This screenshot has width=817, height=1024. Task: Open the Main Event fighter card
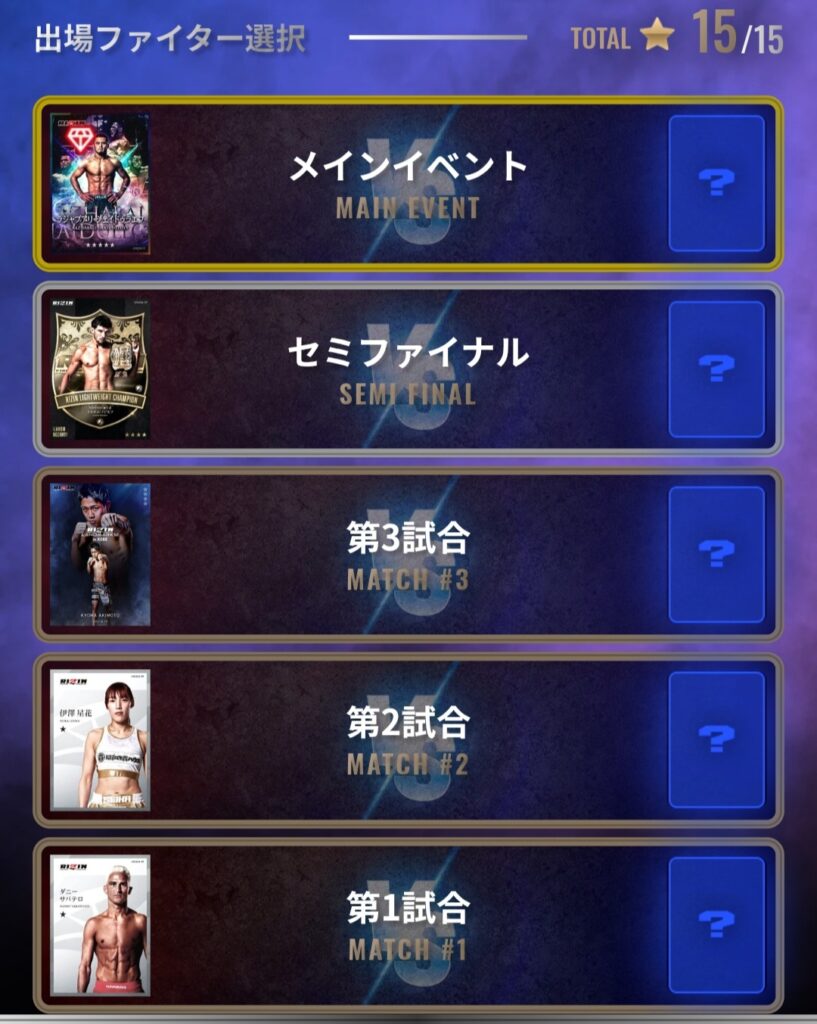[x=100, y=183]
